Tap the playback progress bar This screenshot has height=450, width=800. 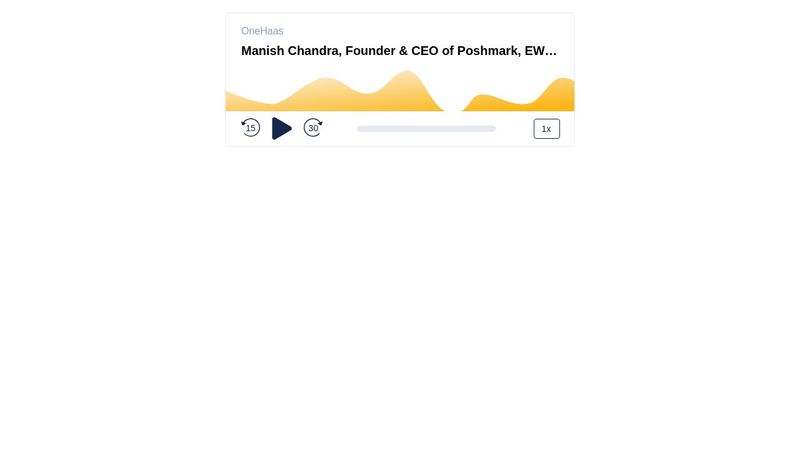426,128
